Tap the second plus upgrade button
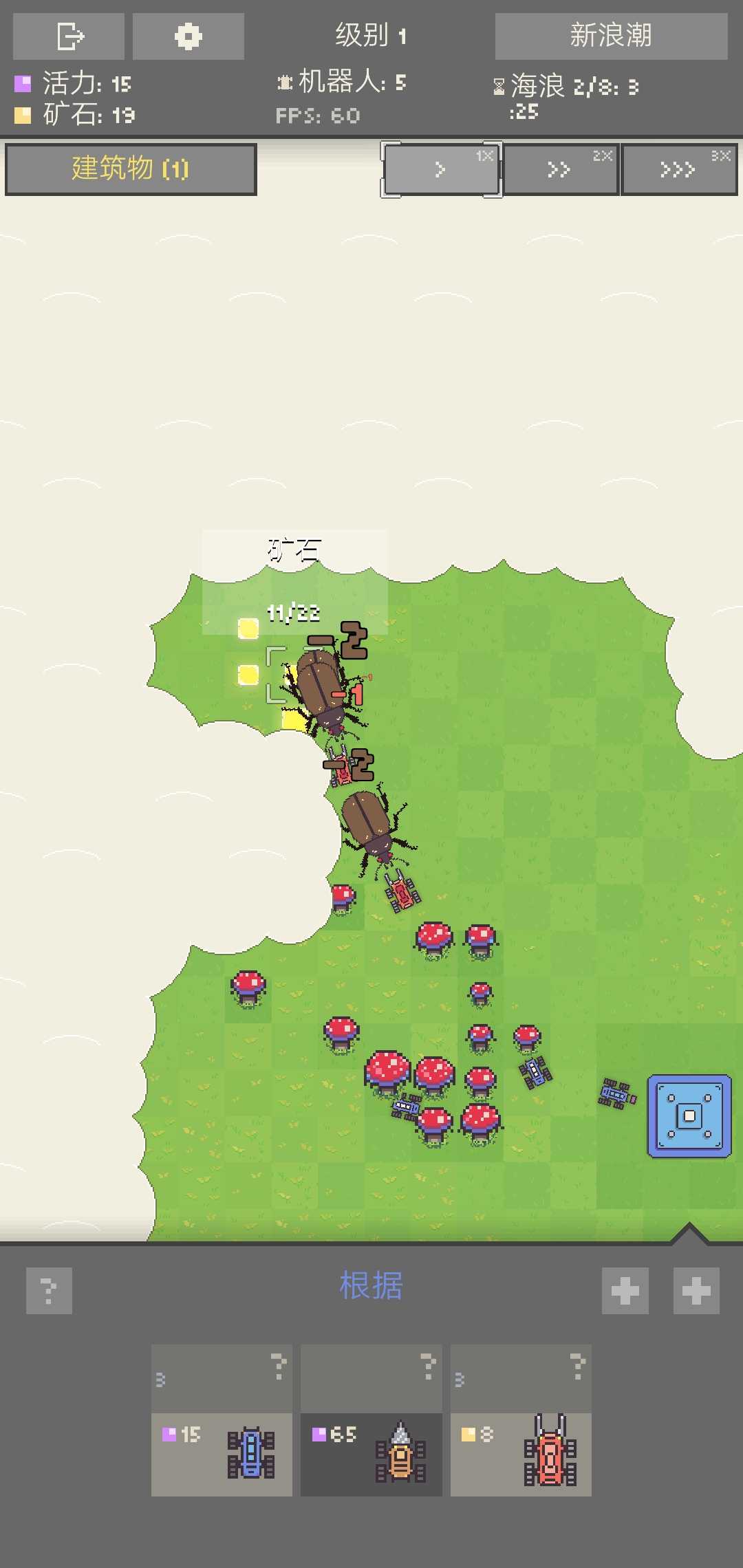 696,1290
